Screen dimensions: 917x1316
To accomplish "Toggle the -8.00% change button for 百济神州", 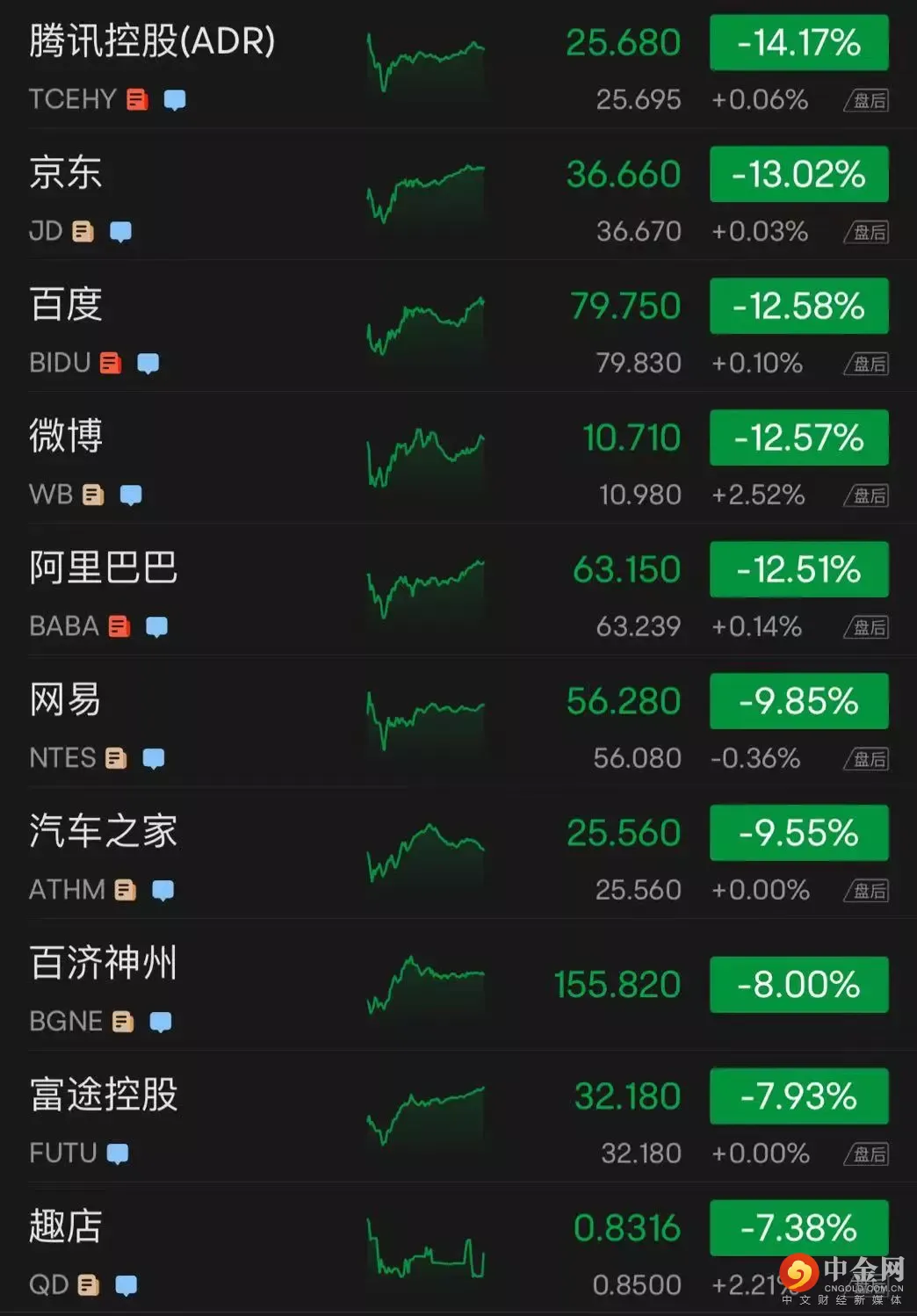I will tap(798, 983).
